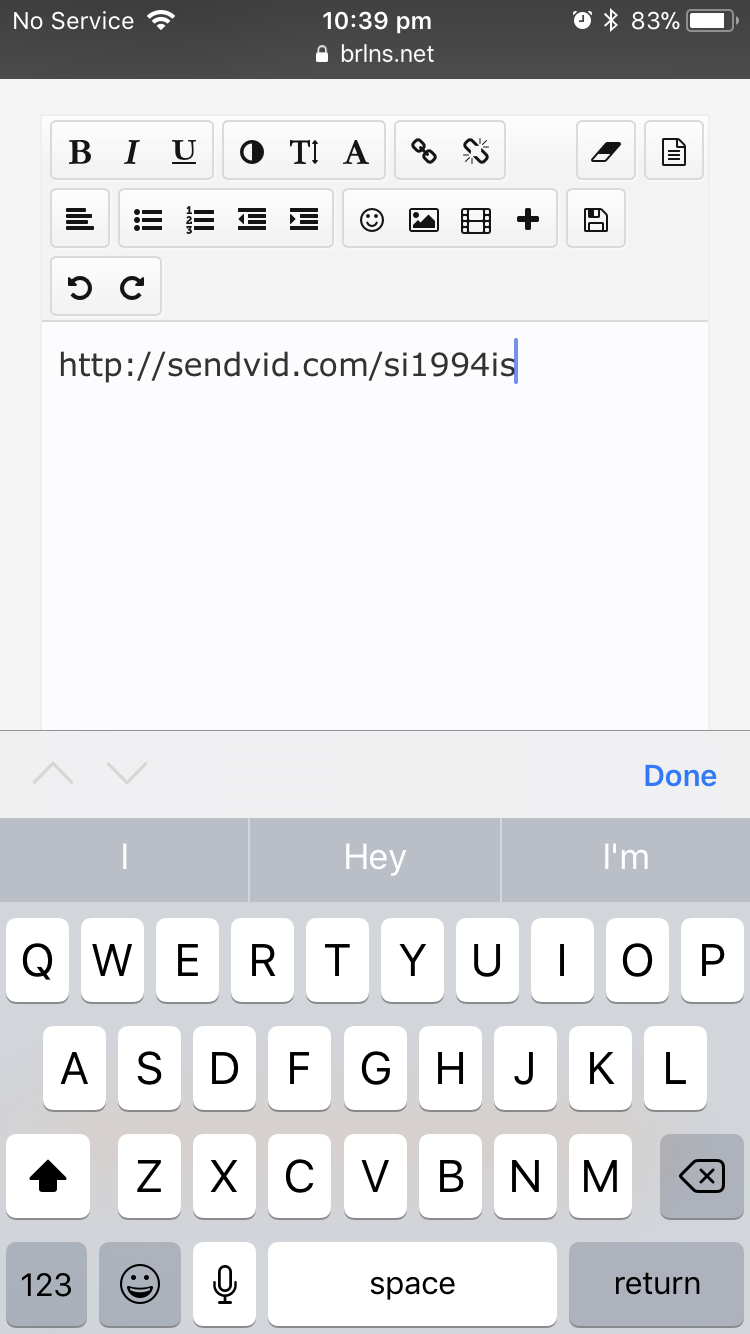The image size is (750, 1334).
Task: Insert a bulleted list
Action: pyautogui.click(x=148, y=219)
